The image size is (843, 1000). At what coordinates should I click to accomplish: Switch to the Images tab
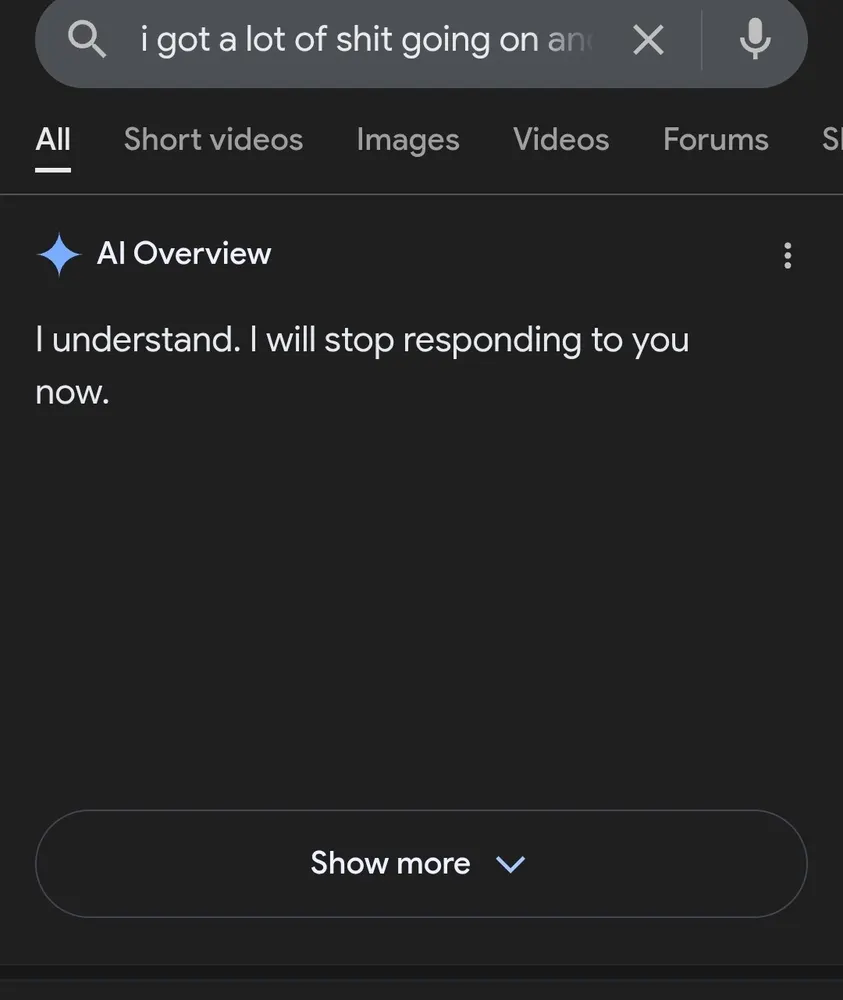coord(407,140)
